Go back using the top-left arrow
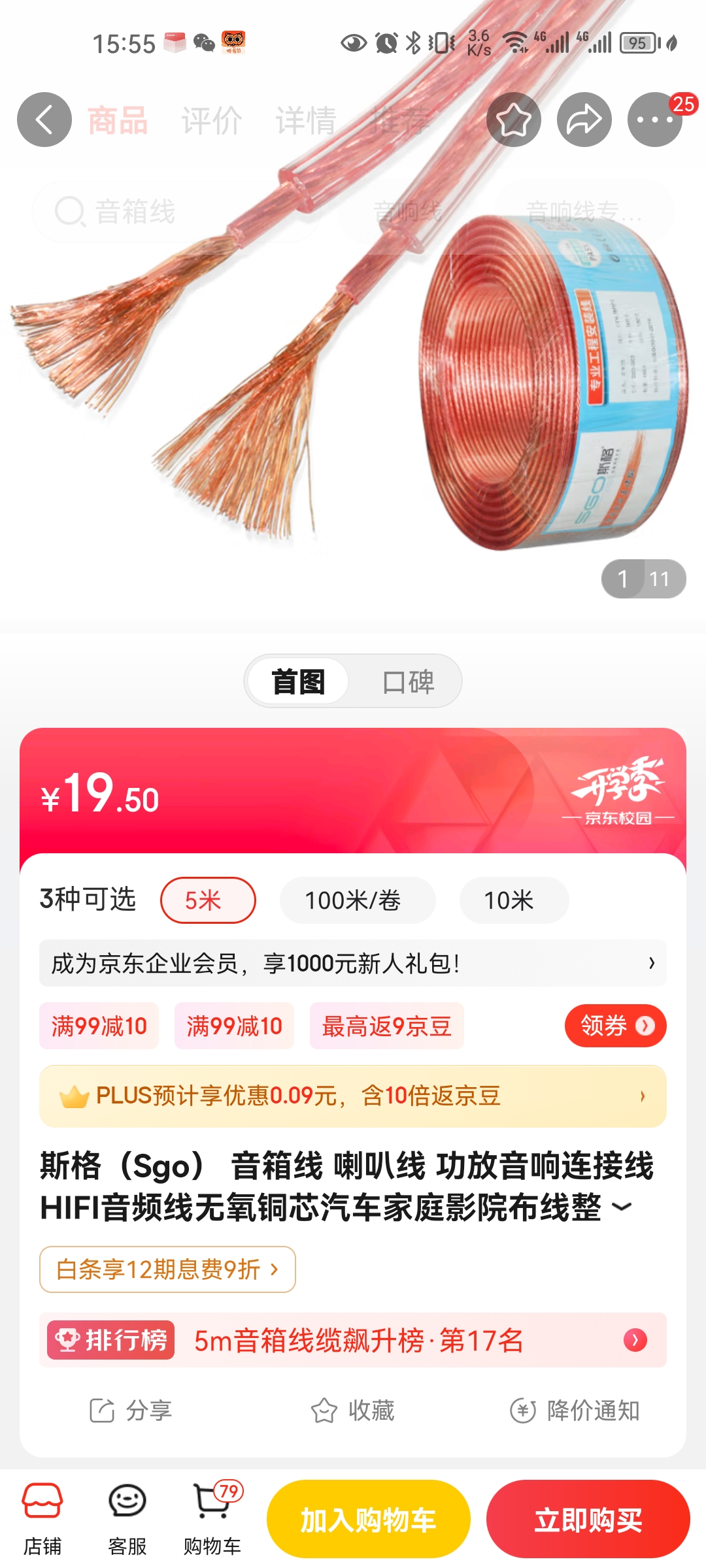The image size is (706, 1568). tap(44, 120)
